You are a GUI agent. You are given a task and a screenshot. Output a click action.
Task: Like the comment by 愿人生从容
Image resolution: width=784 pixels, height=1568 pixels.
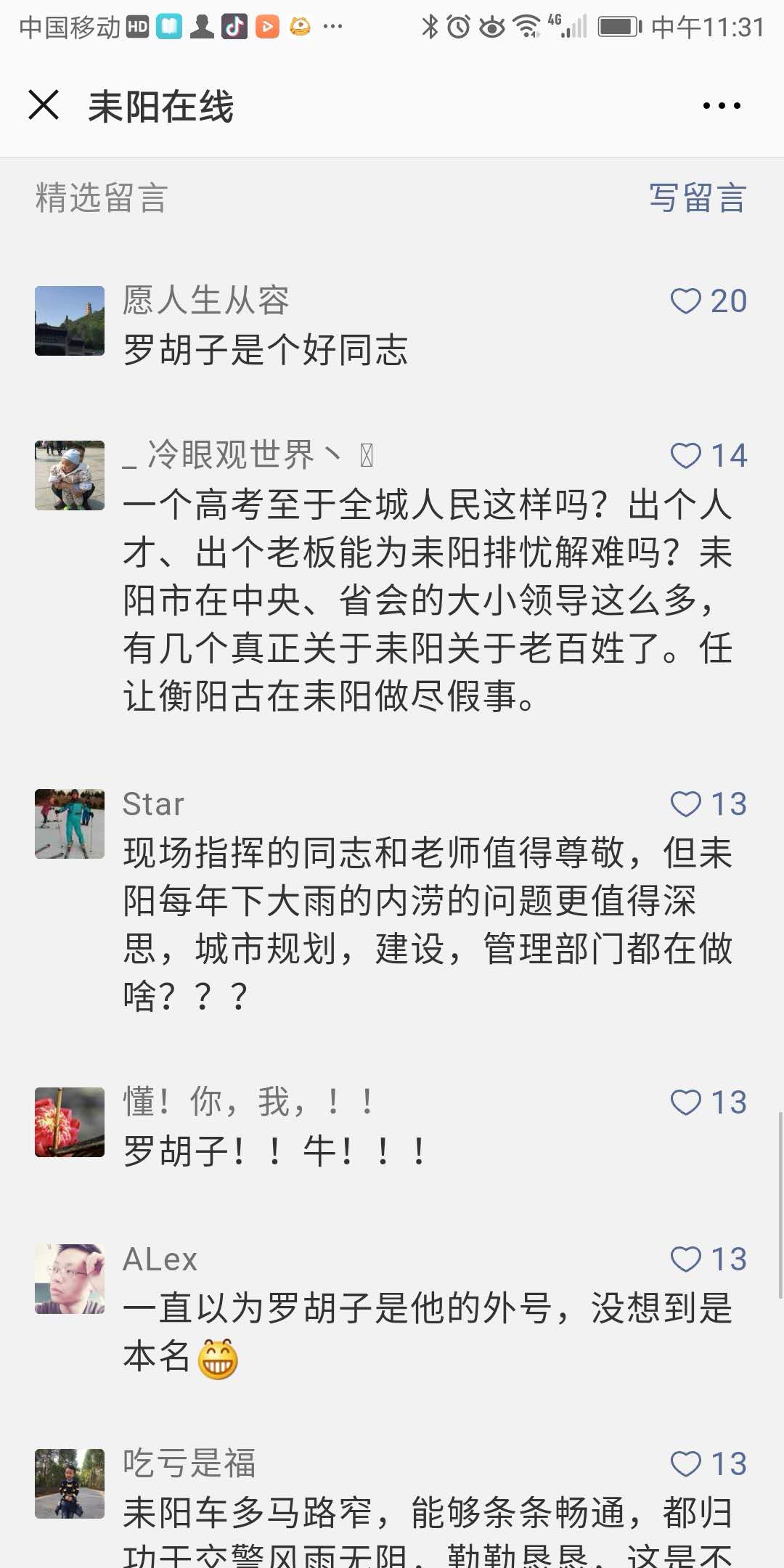(686, 301)
